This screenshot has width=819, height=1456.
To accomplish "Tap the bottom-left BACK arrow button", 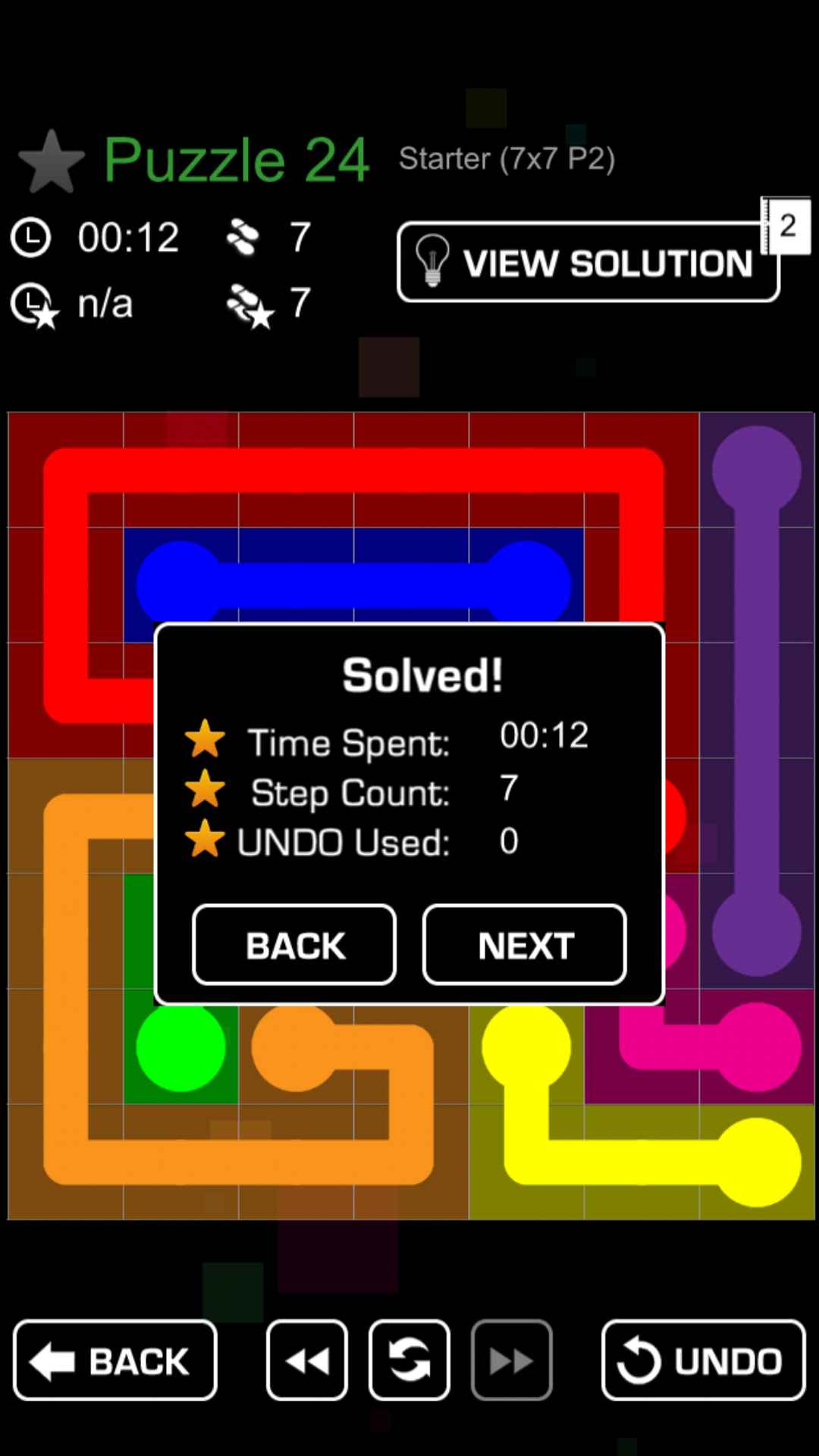I will pyautogui.click(x=115, y=1360).
